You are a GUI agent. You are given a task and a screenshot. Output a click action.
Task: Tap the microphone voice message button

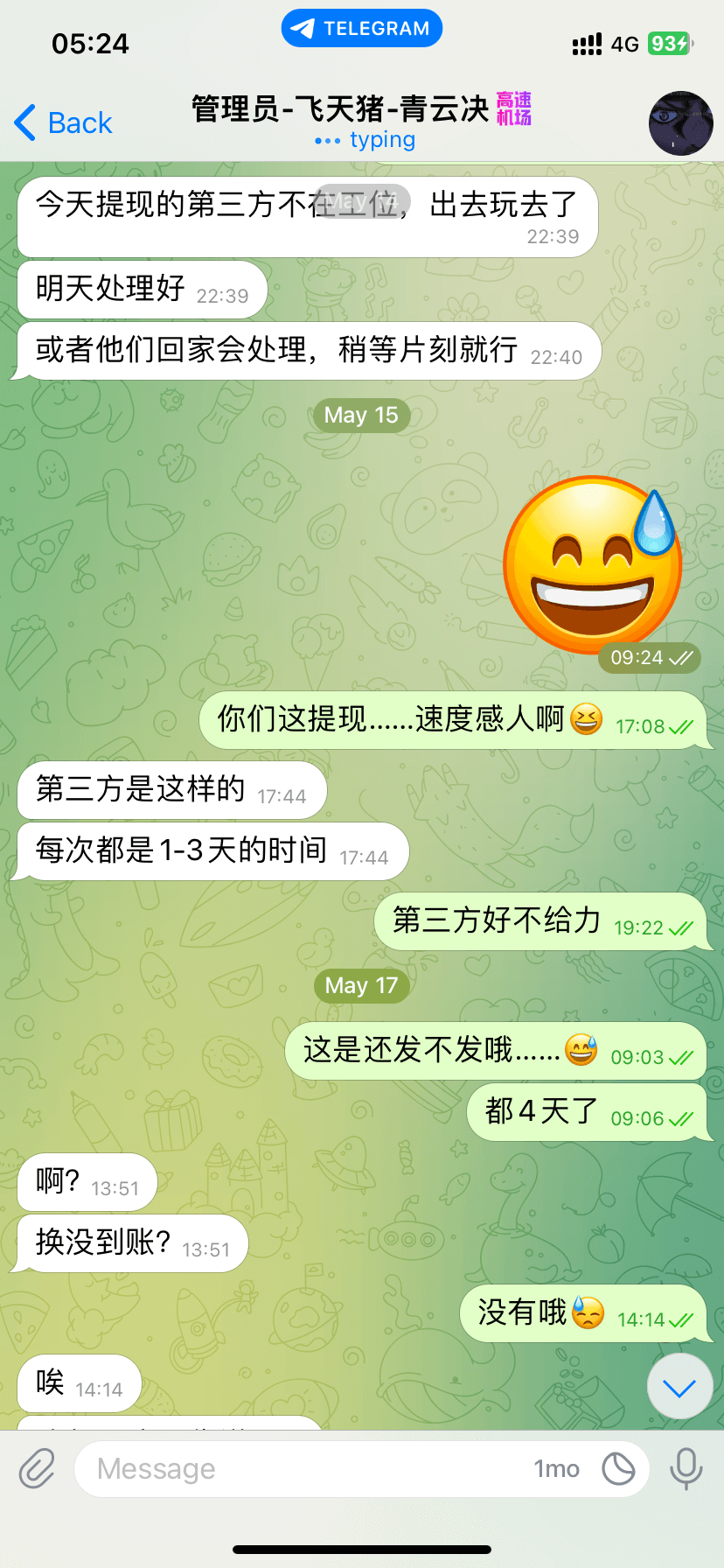686,1468
